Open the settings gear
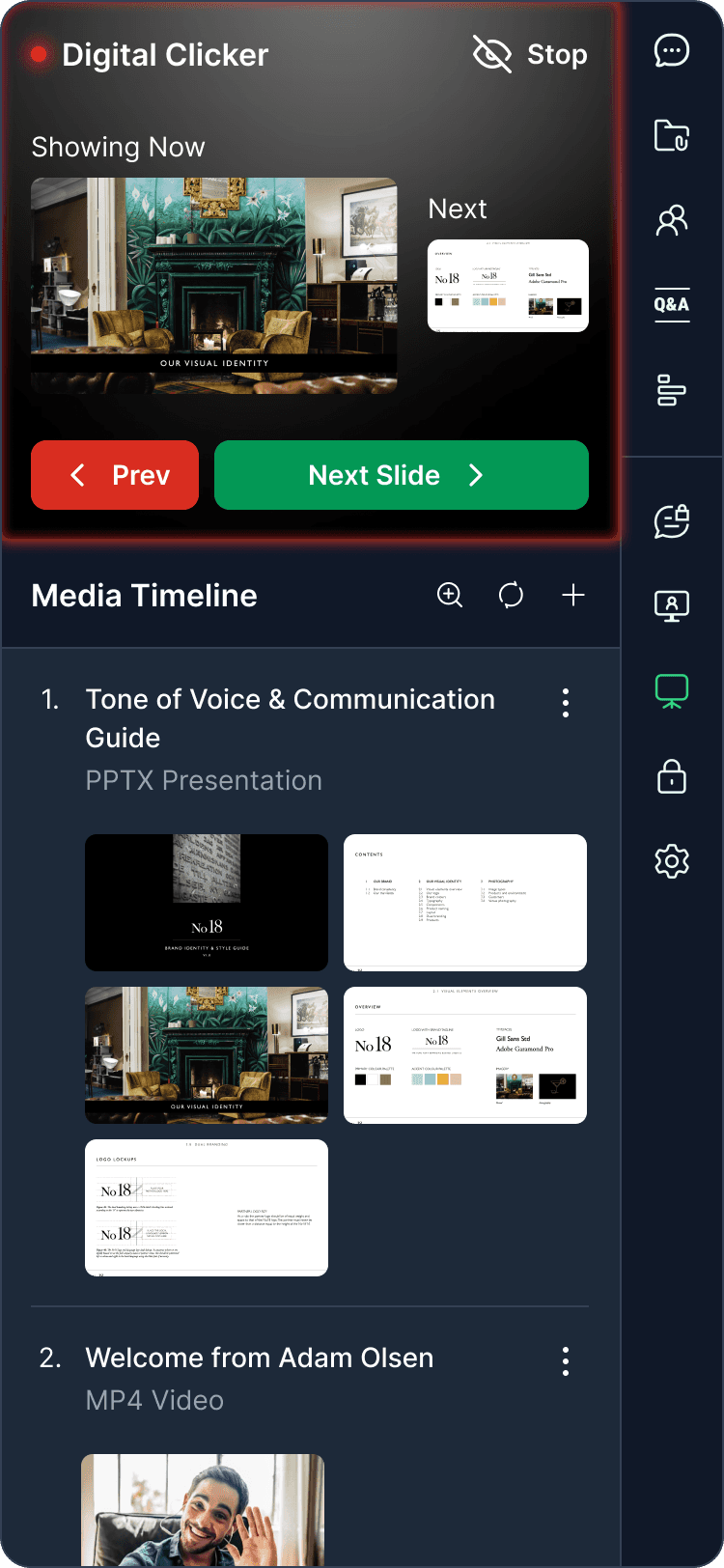This screenshot has height=1568, width=724. click(672, 860)
